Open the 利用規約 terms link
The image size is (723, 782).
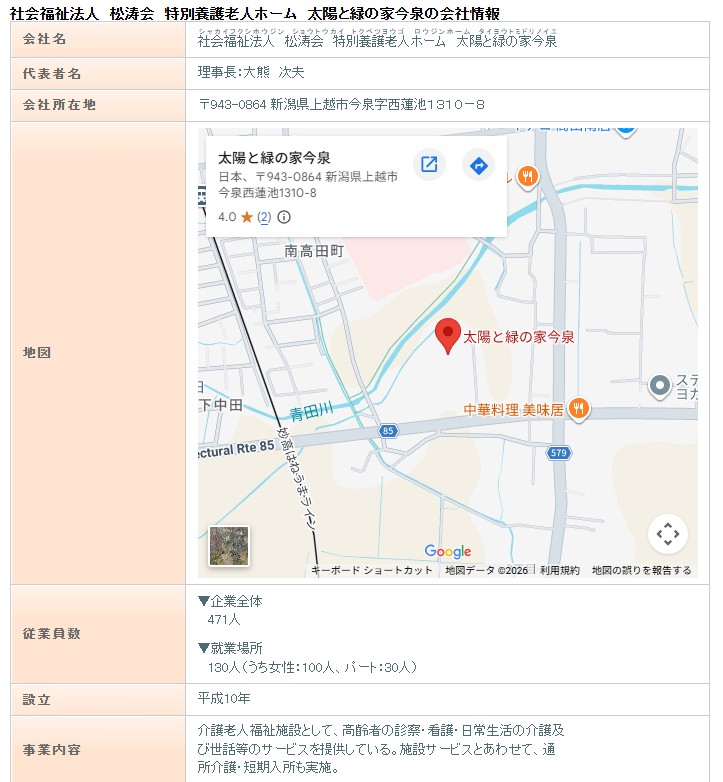(x=559, y=570)
